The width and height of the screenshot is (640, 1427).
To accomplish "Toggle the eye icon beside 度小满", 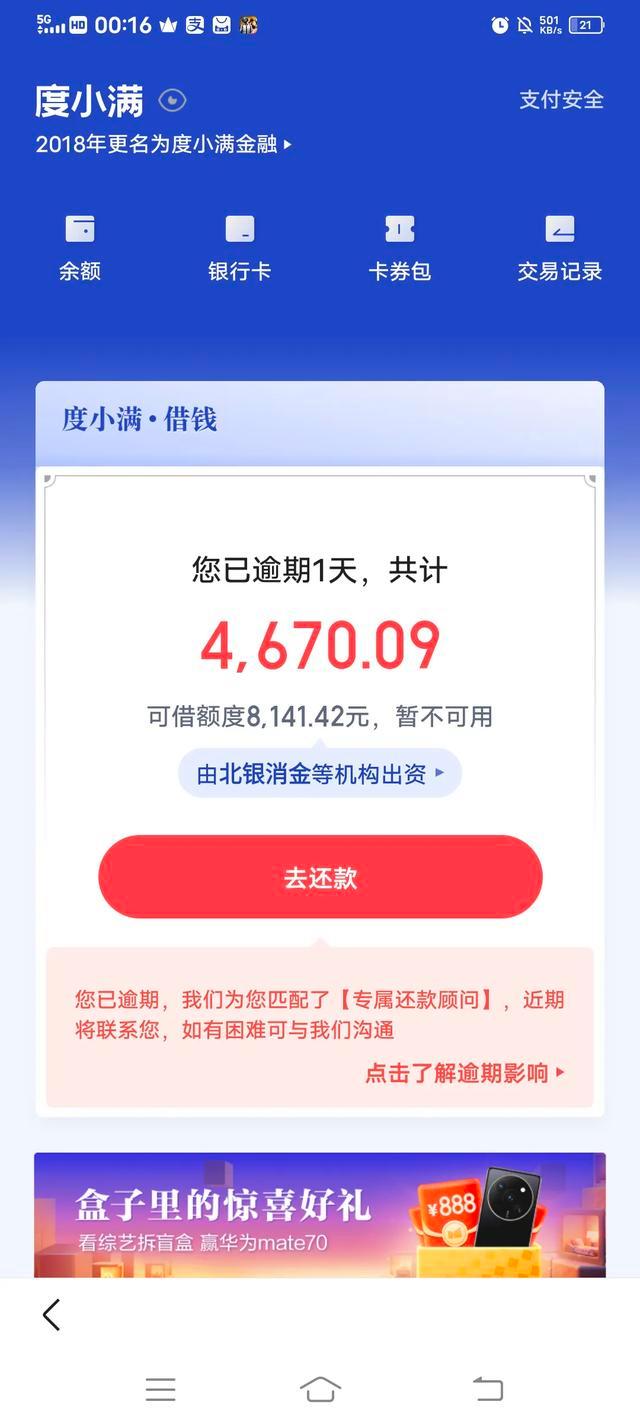I will (x=173, y=100).
